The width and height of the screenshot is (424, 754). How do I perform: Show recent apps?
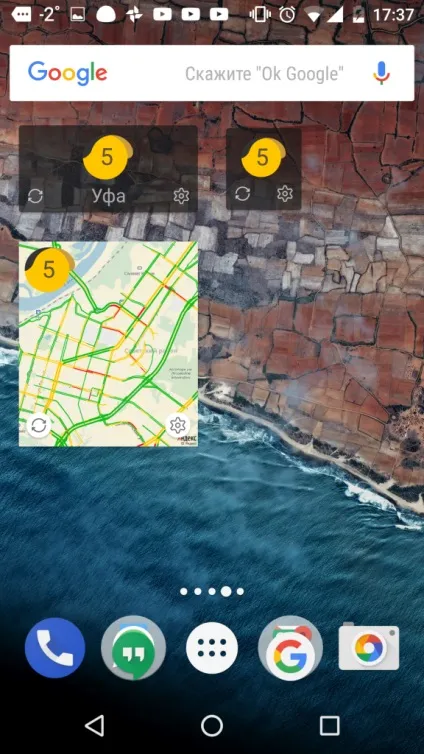pos(330,726)
